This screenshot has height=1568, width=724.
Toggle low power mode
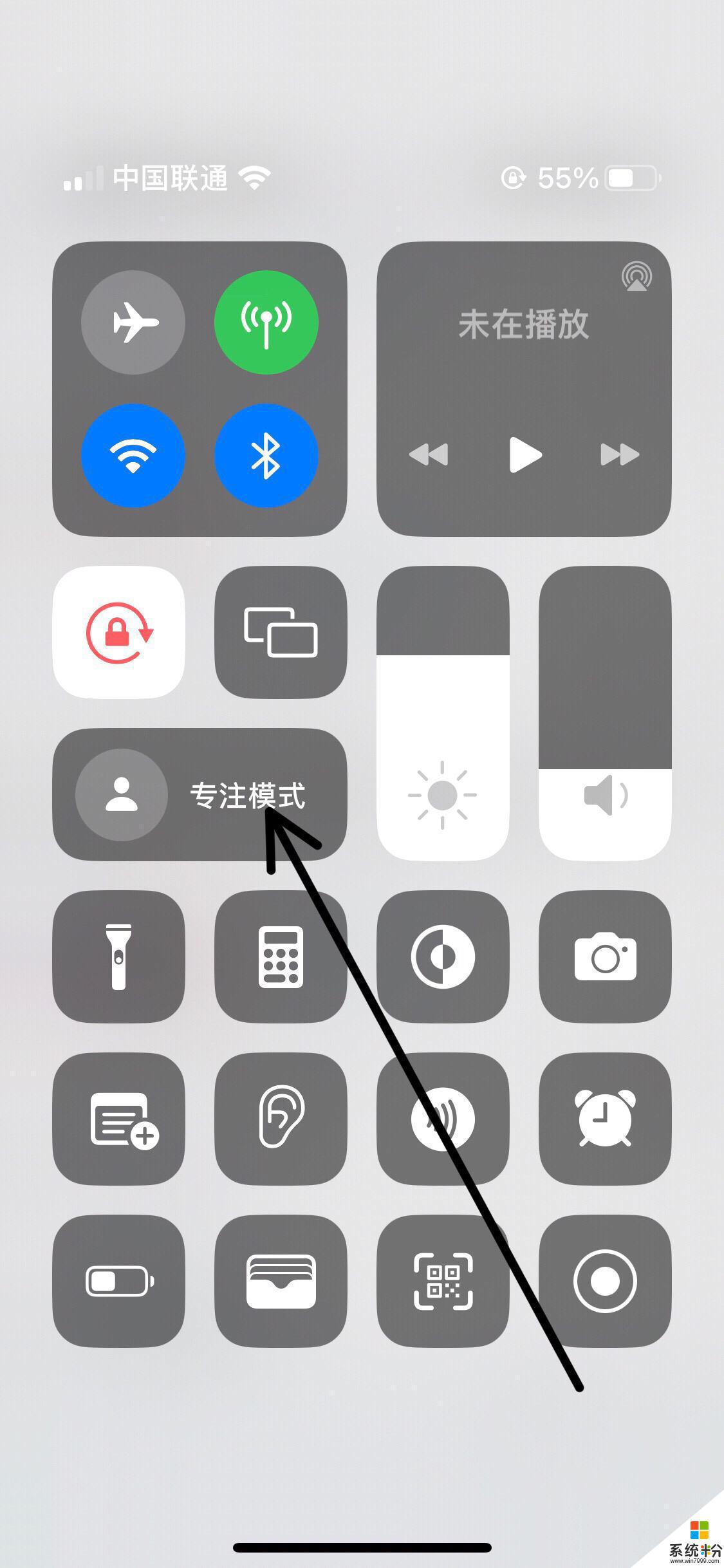click(119, 1281)
